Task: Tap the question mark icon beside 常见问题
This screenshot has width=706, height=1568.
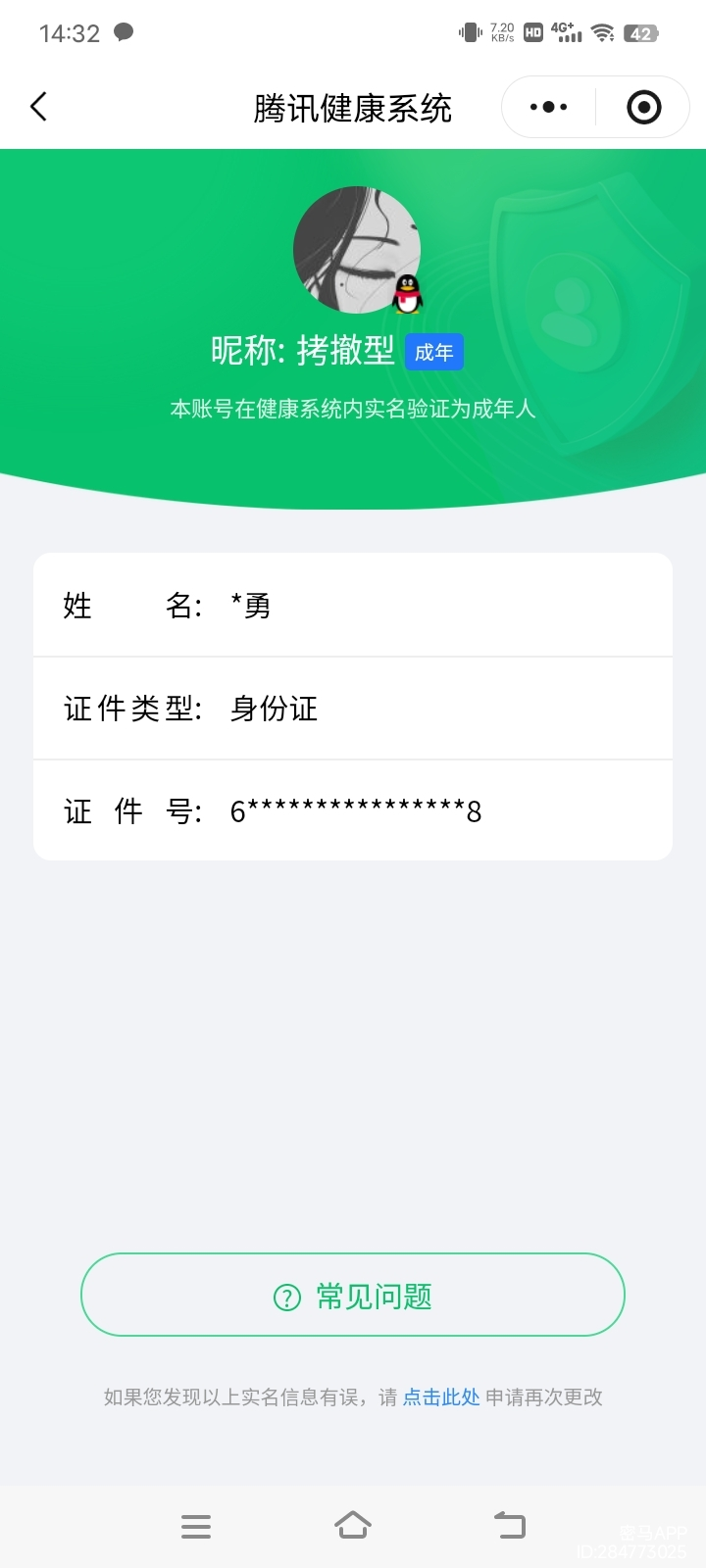Action: (x=284, y=1295)
